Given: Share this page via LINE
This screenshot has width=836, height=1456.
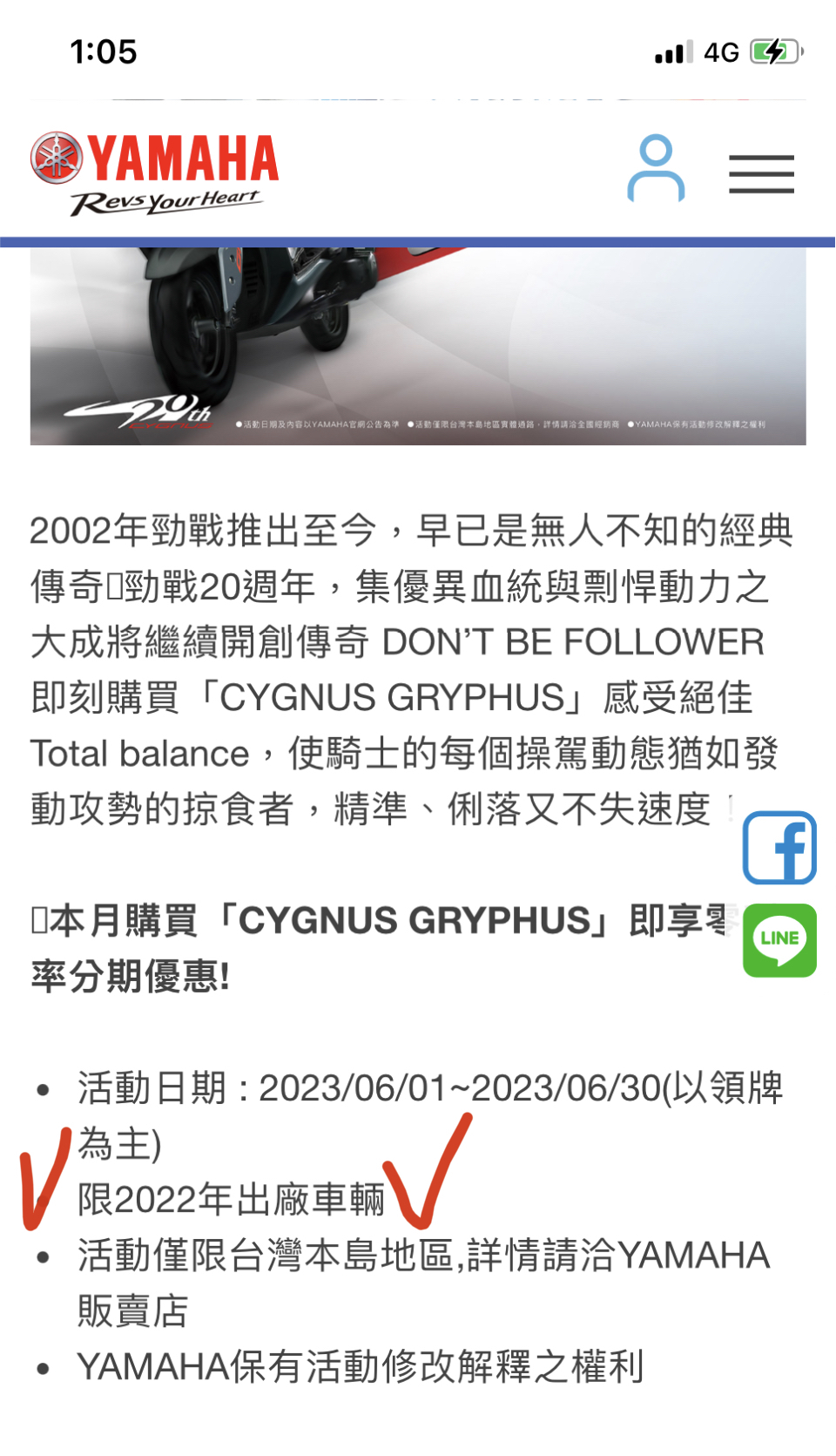Looking at the screenshot, I should click(779, 940).
